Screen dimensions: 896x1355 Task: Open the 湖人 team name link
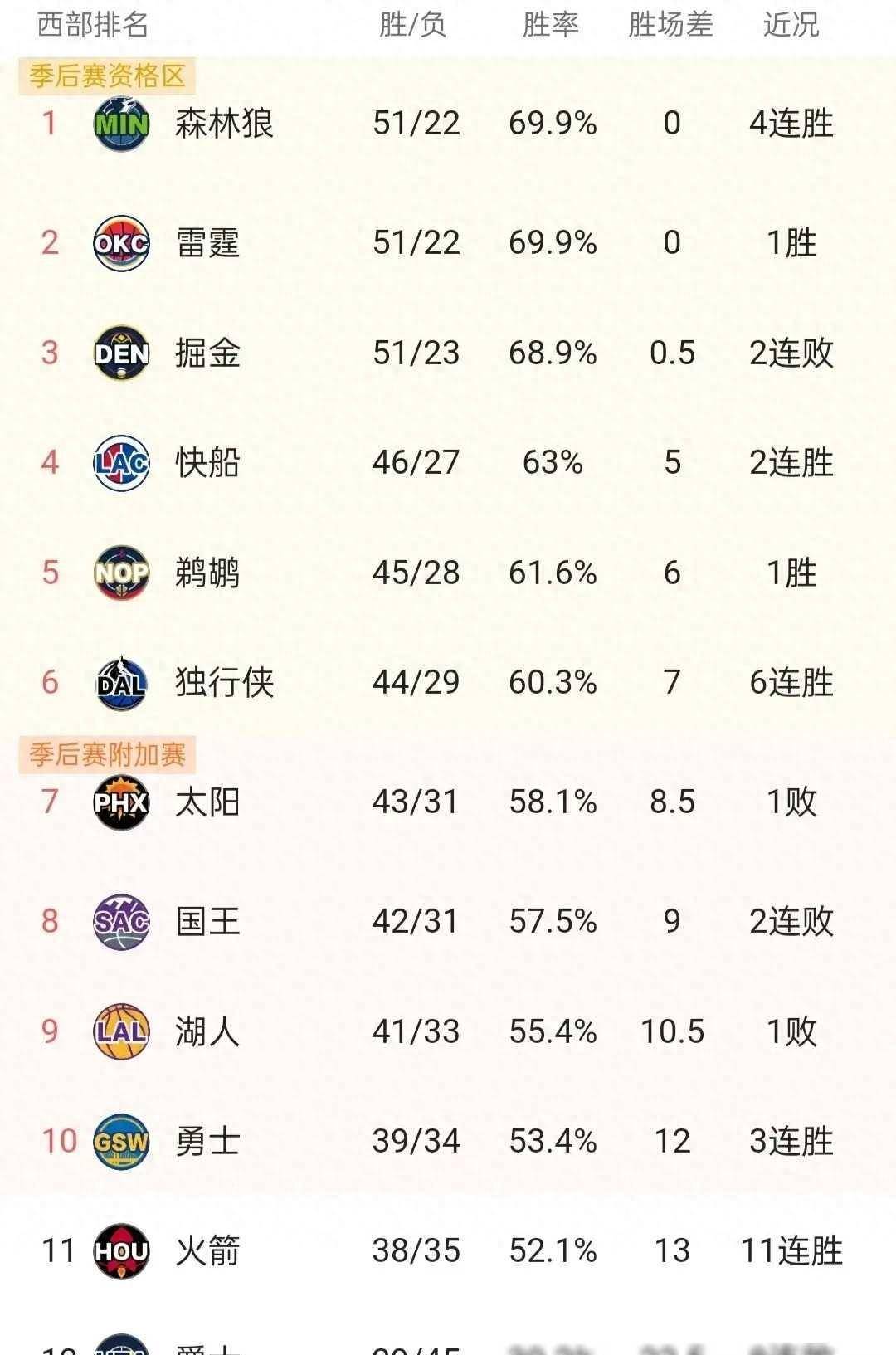[205, 1030]
